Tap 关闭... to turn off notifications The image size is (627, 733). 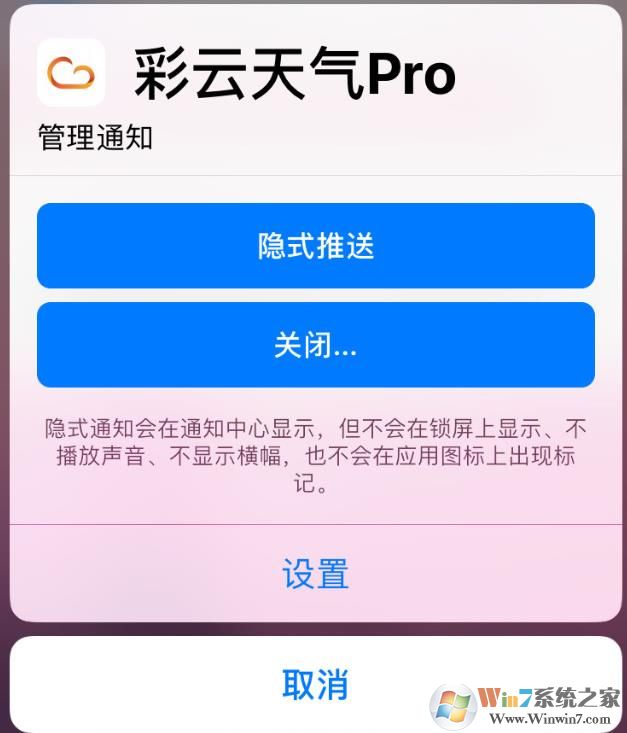pyautogui.click(x=316, y=345)
